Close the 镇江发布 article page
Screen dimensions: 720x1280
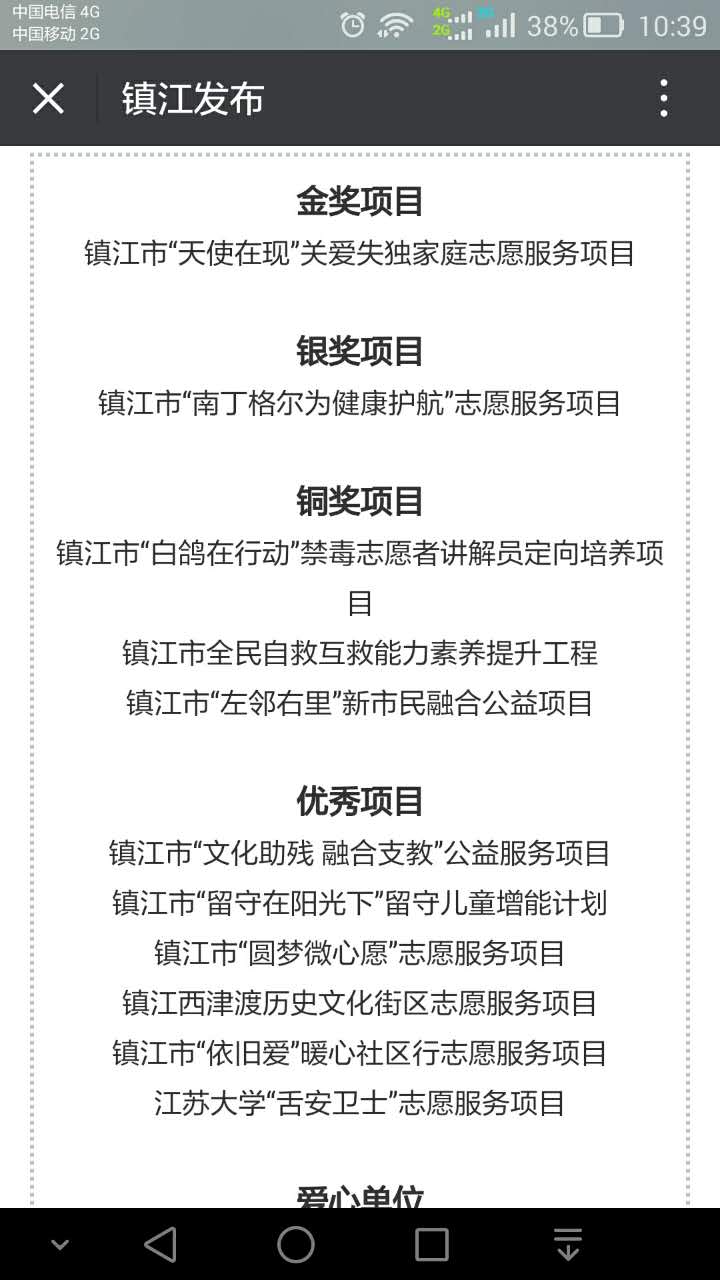pos(48,99)
